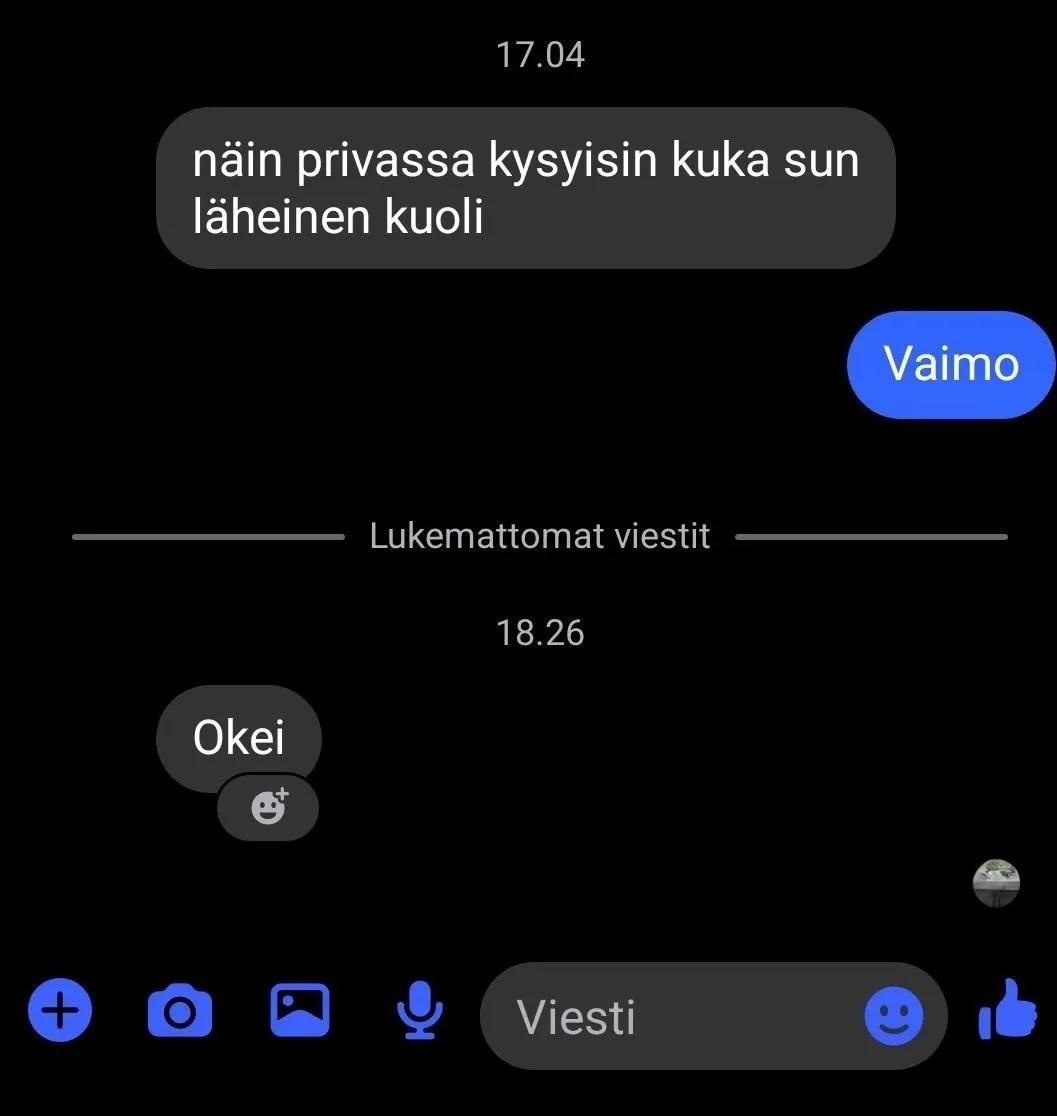Add a reaction to the Okei message

coord(268,807)
